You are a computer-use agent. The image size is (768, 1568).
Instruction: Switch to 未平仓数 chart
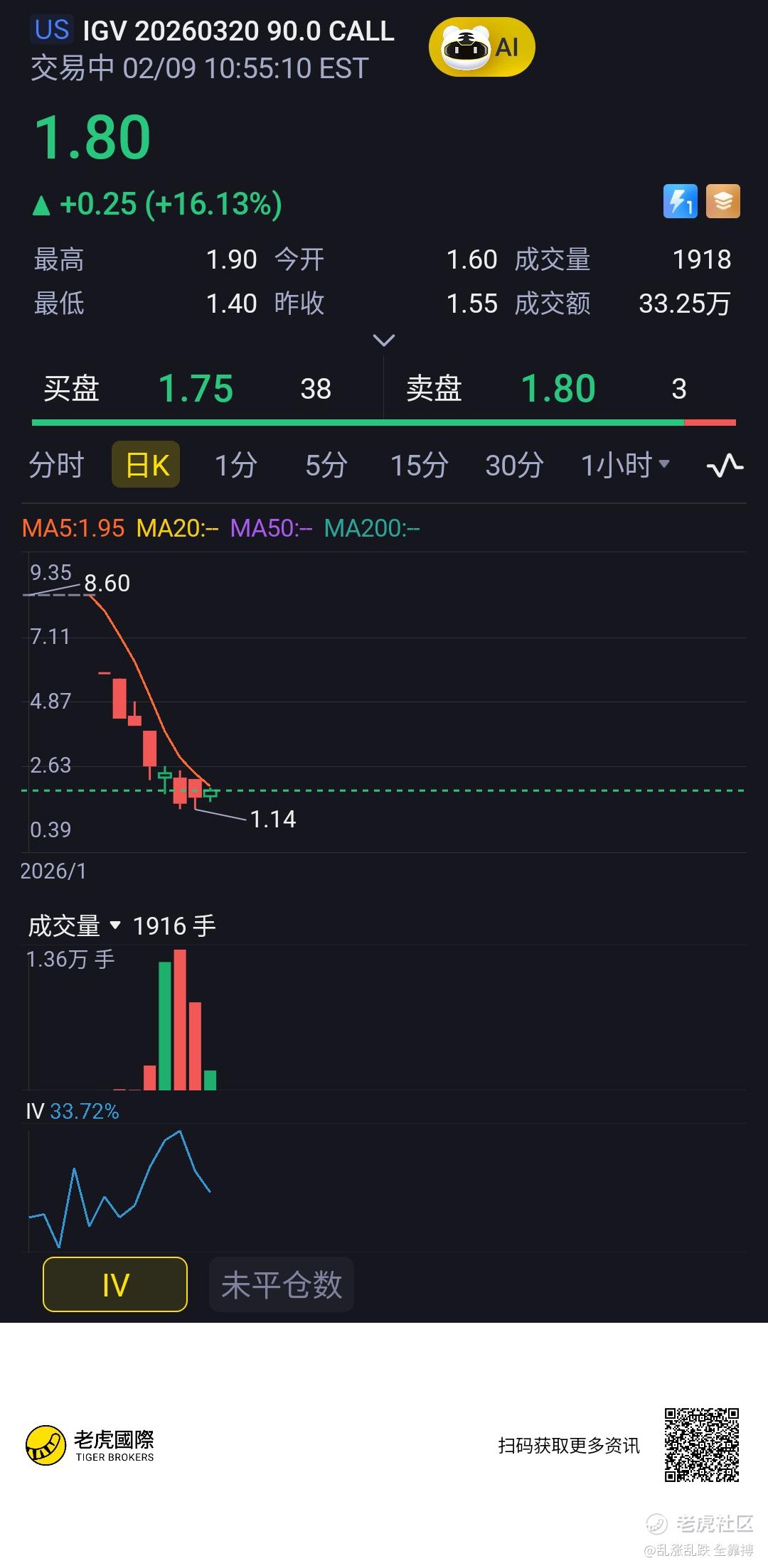(x=282, y=1284)
